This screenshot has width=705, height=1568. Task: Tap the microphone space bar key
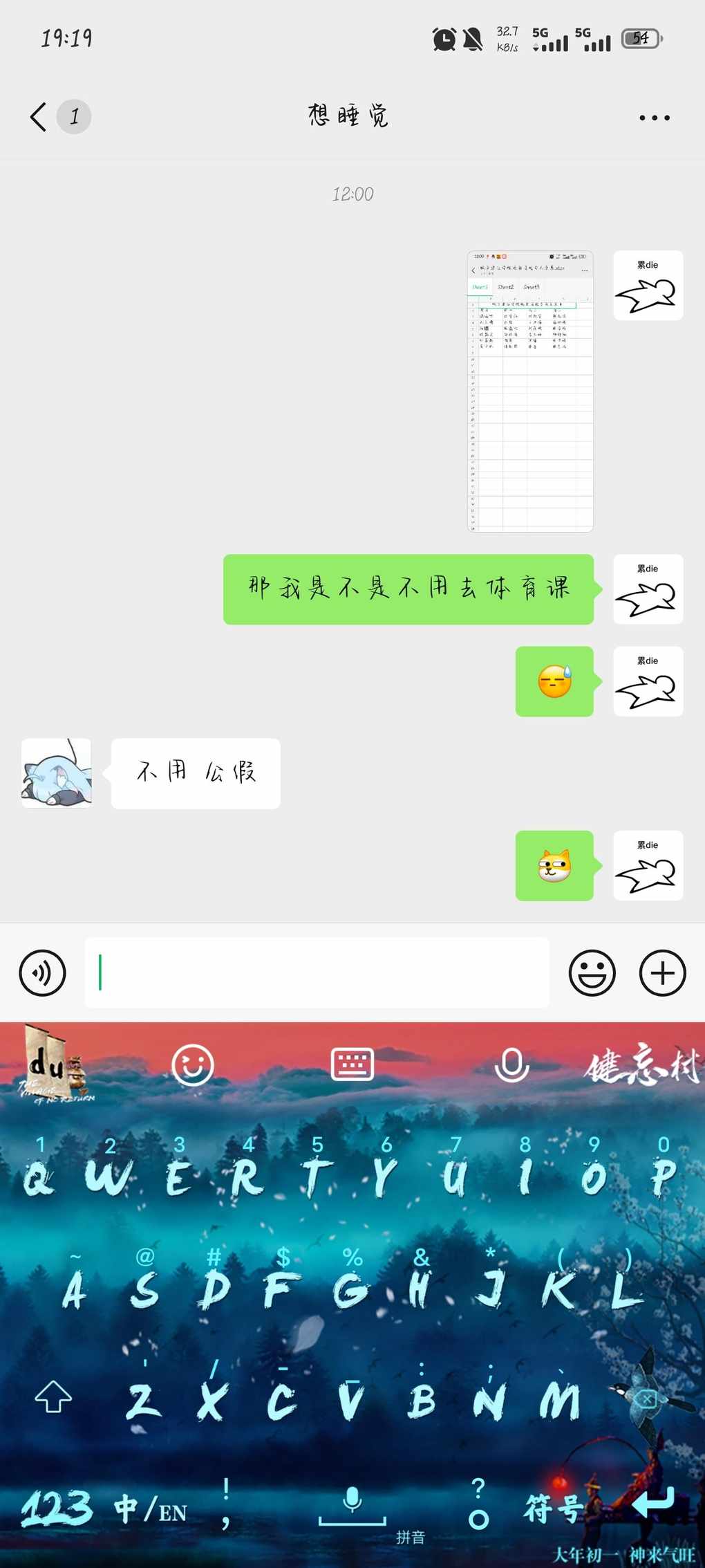point(352,1506)
